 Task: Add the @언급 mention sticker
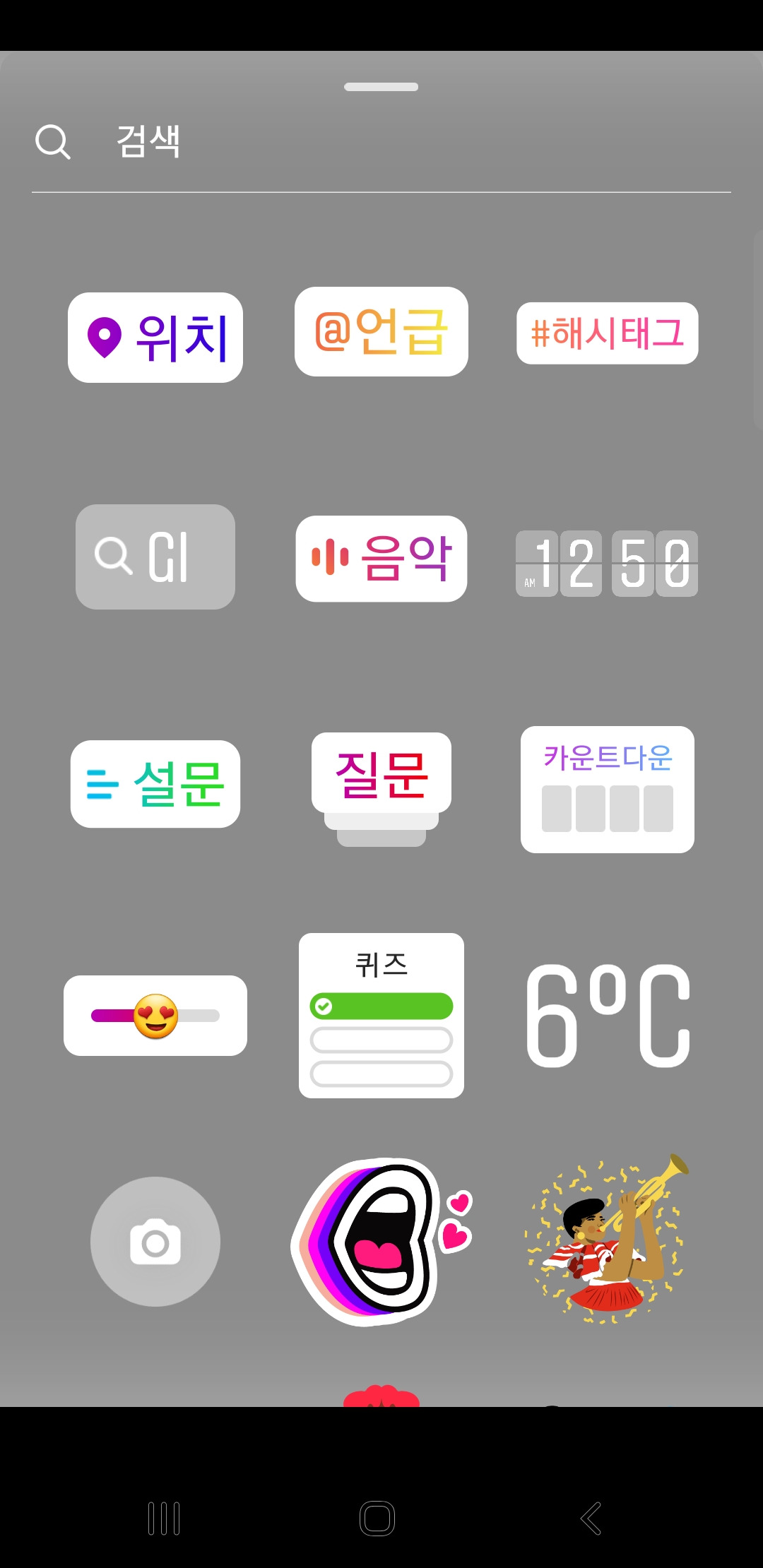click(x=381, y=331)
